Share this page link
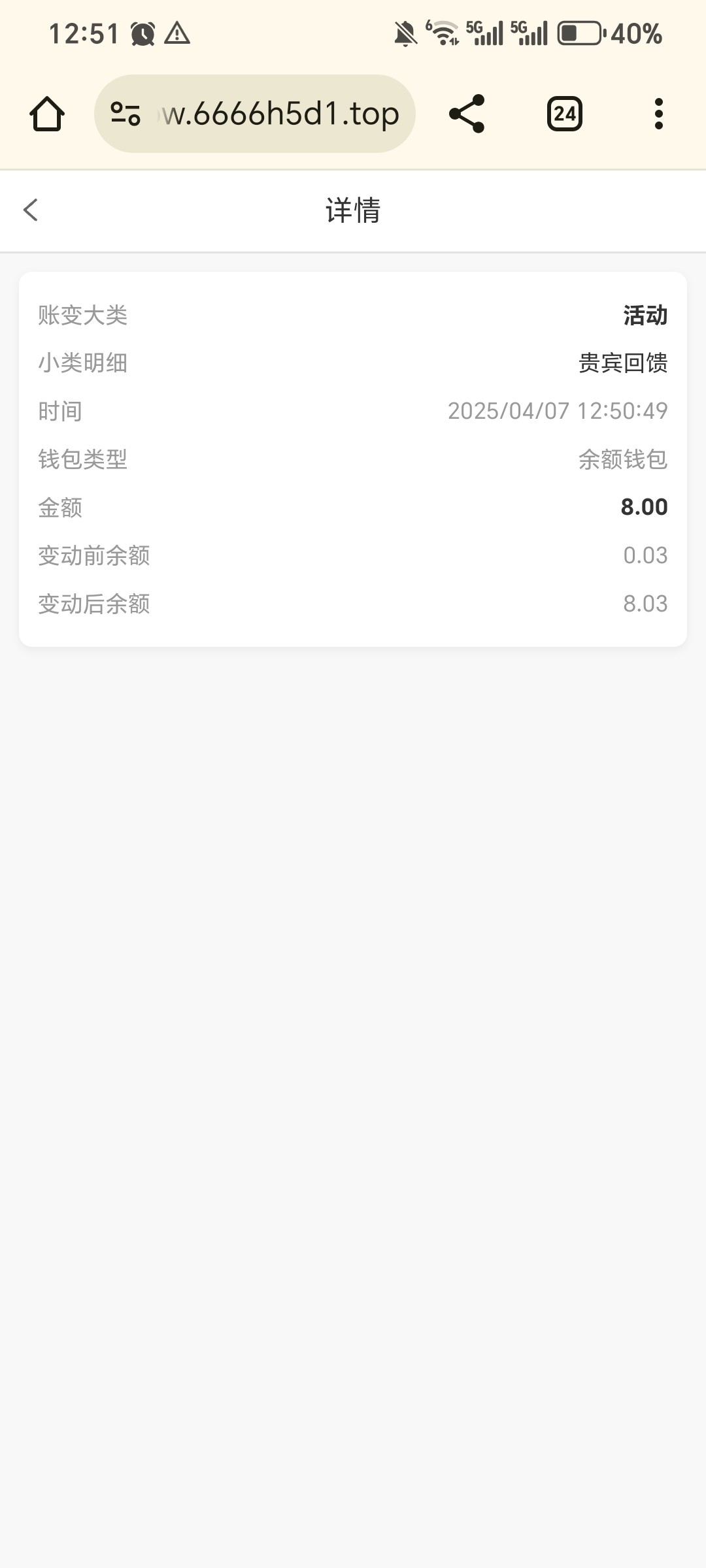This screenshot has width=706, height=1568. point(467,114)
